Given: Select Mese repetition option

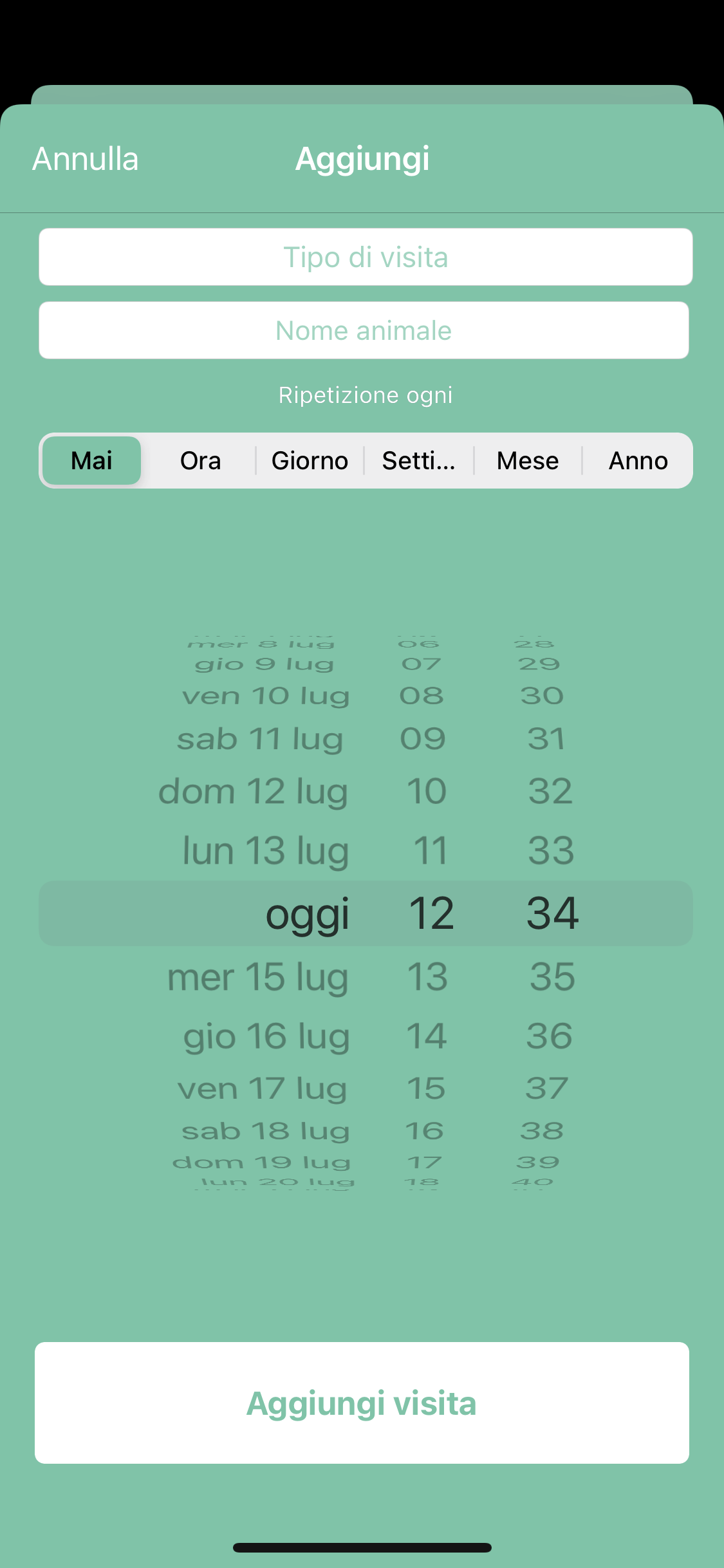Looking at the screenshot, I should (x=528, y=461).
